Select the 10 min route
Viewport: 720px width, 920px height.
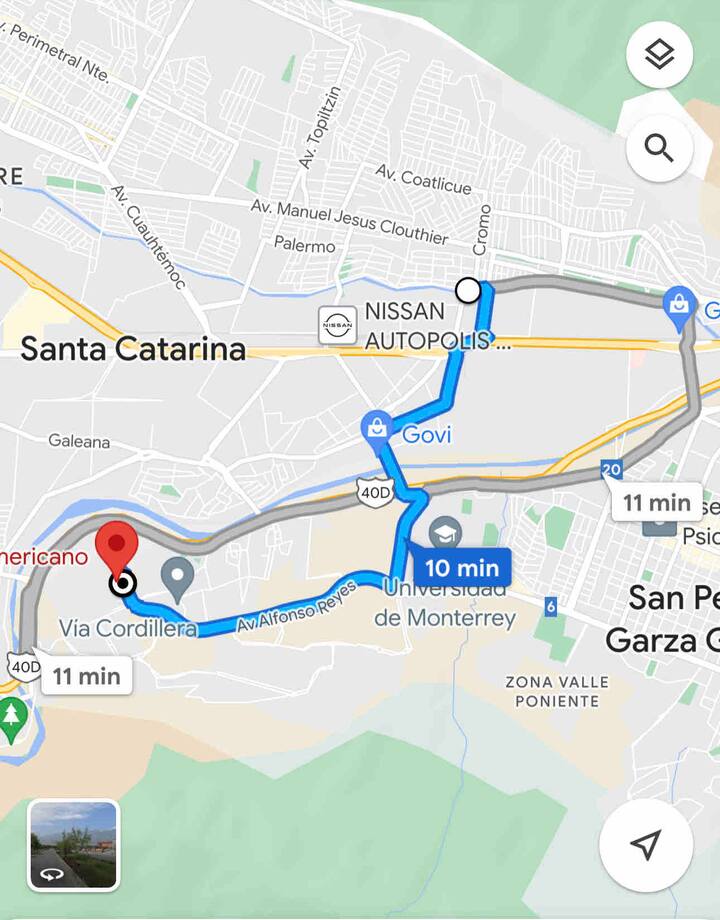click(461, 568)
